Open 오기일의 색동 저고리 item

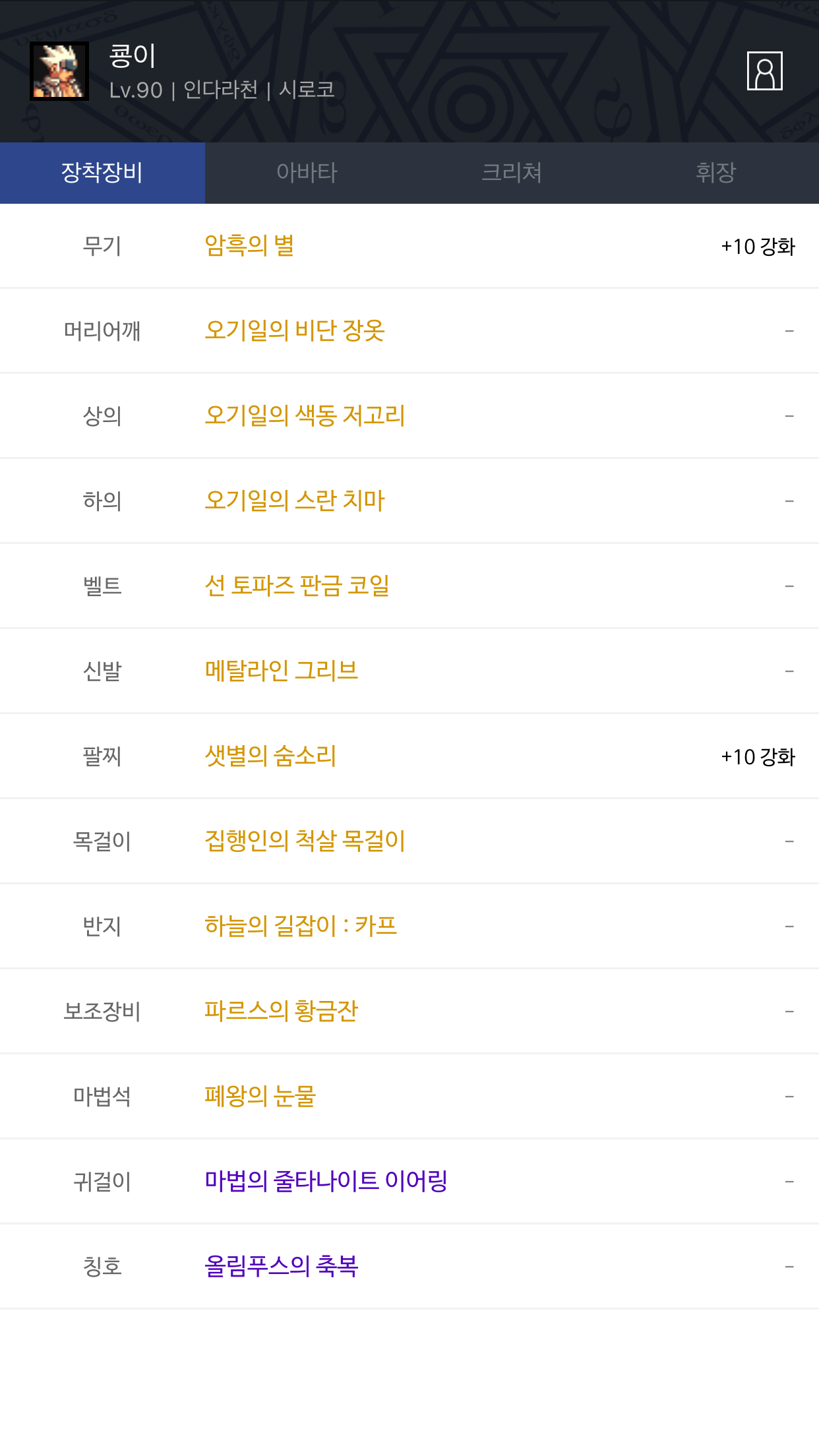pyautogui.click(x=305, y=415)
